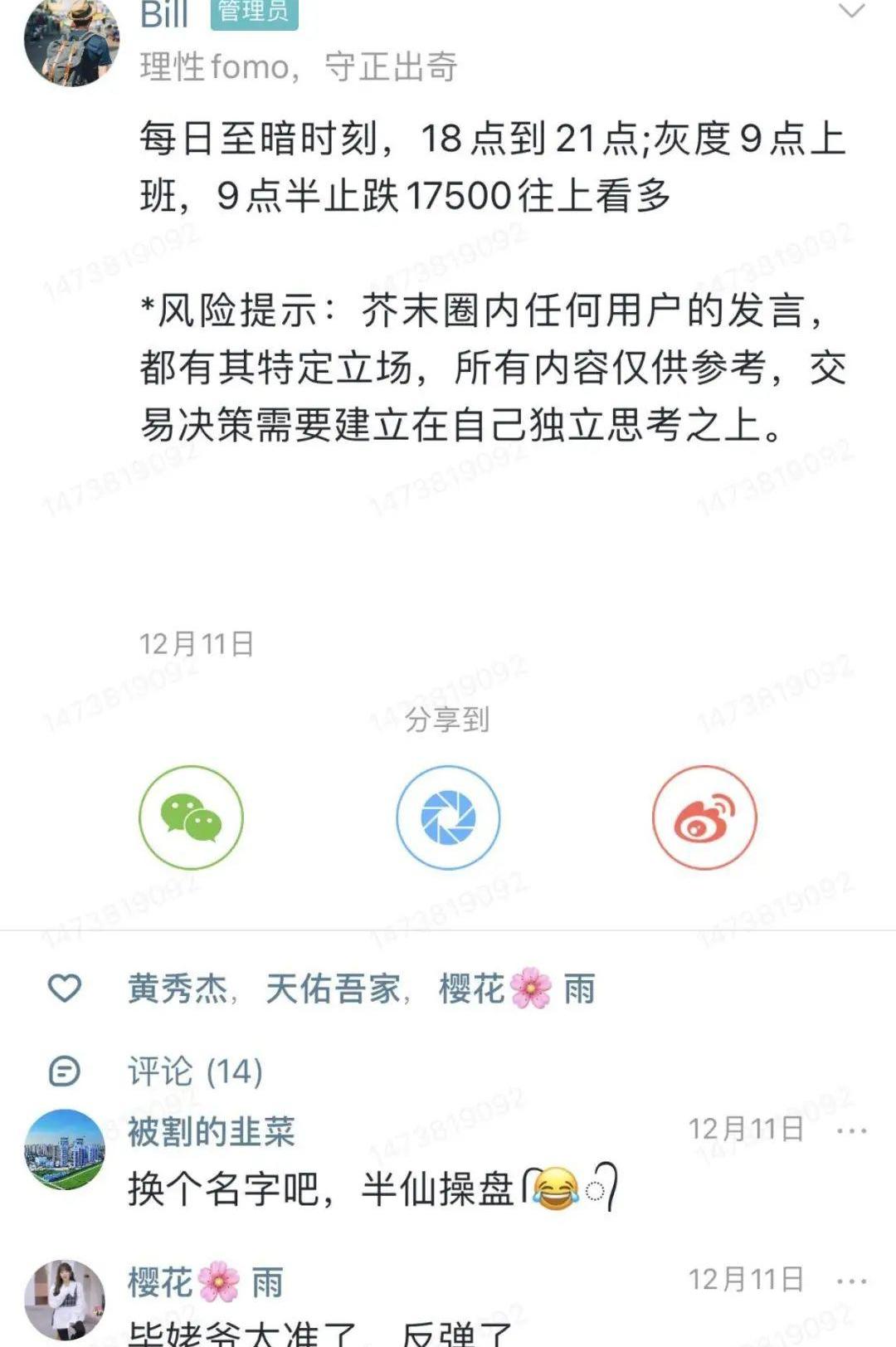Screen dimensions: 896x1347
Task: Share the post to WeChat
Action: (x=191, y=817)
